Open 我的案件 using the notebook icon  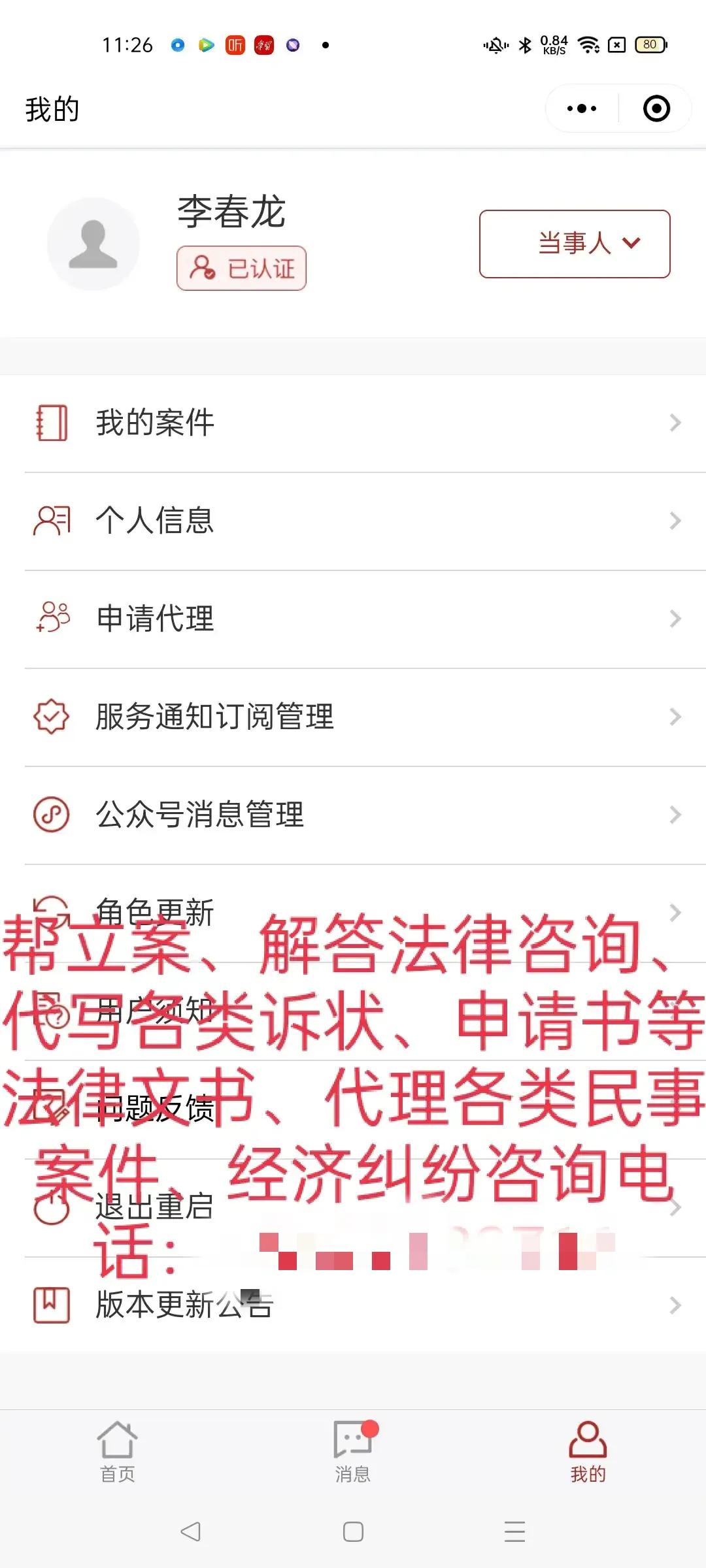pyautogui.click(x=52, y=423)
